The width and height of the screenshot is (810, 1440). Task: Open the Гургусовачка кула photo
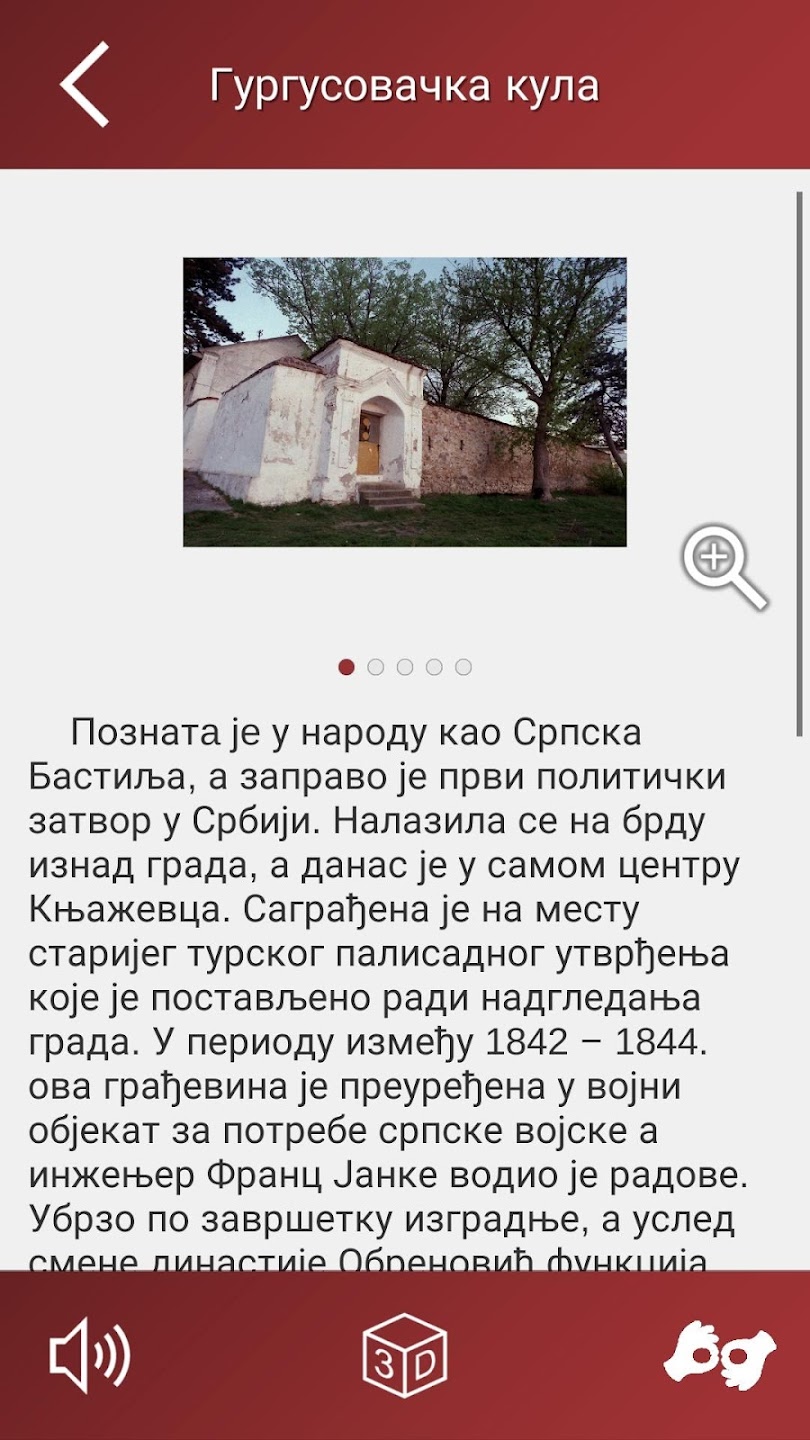(x=404, y=402)
